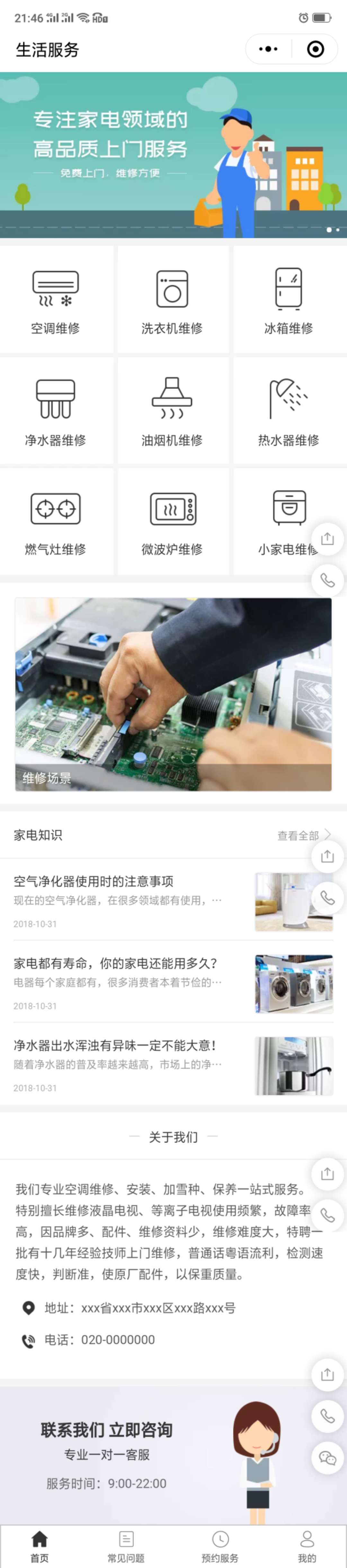Open the 维修场景 image card
This screenshot has width=347, height=1568.
(173, 694)
